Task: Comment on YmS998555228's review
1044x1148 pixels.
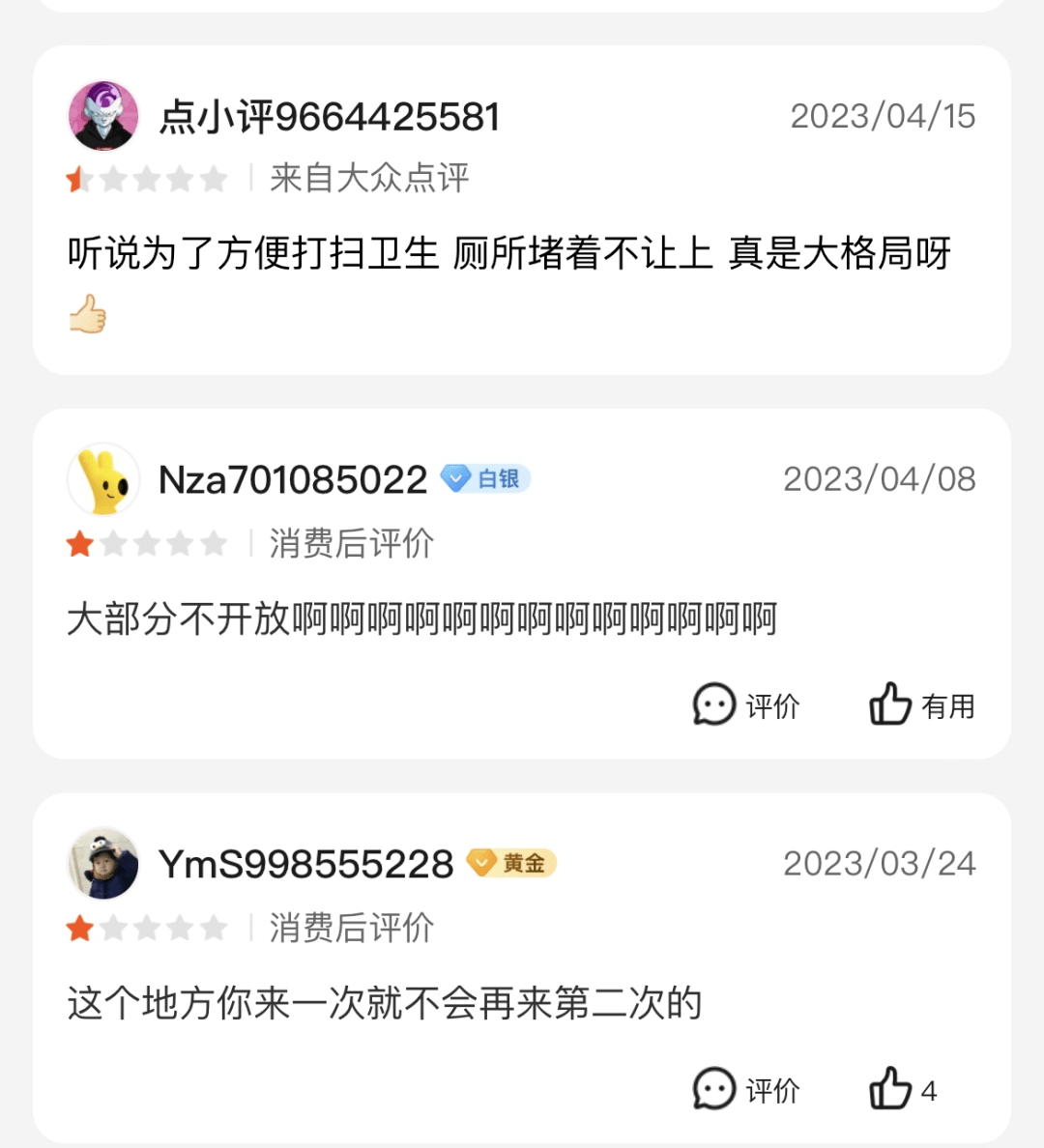Action: (745, 1090)
